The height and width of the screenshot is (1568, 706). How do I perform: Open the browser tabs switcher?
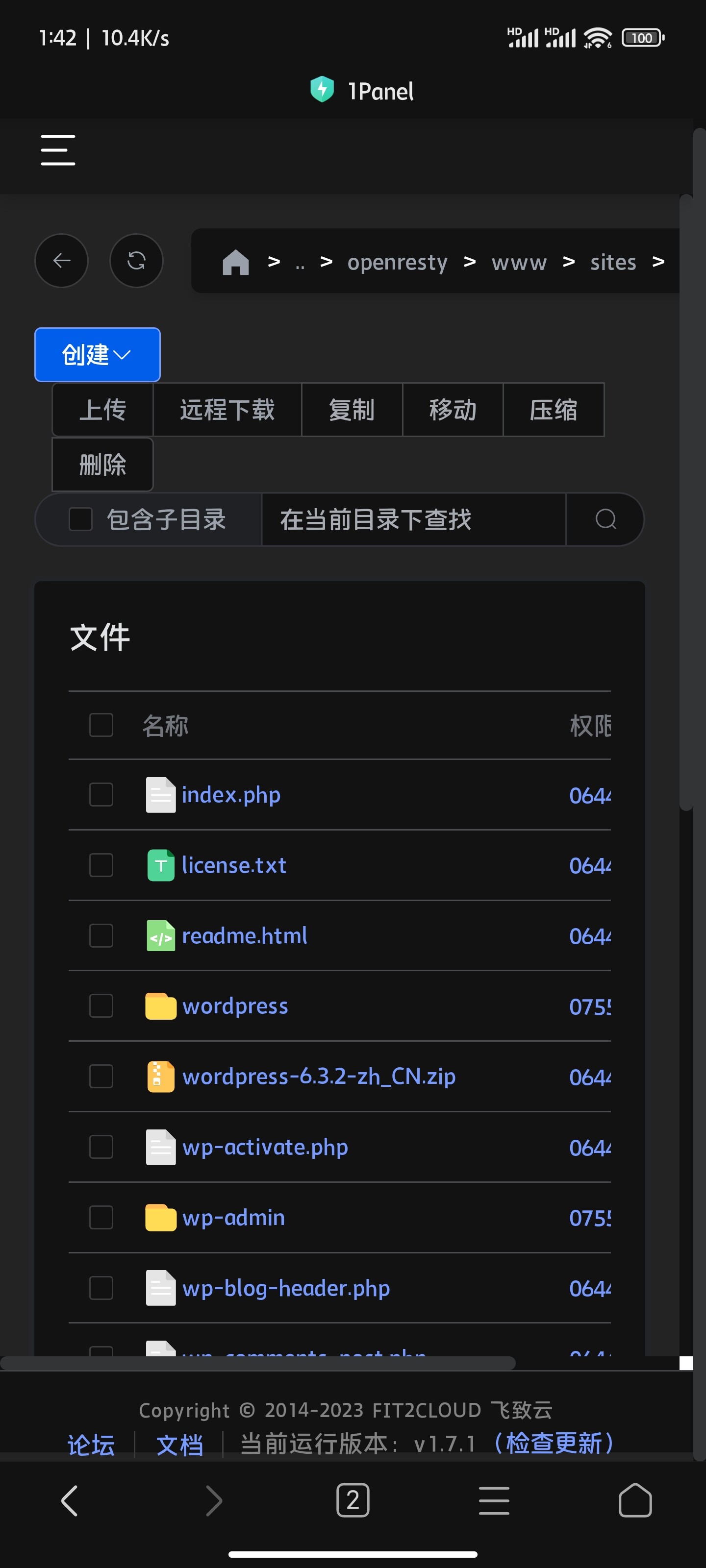click(x=353, y=1500)
